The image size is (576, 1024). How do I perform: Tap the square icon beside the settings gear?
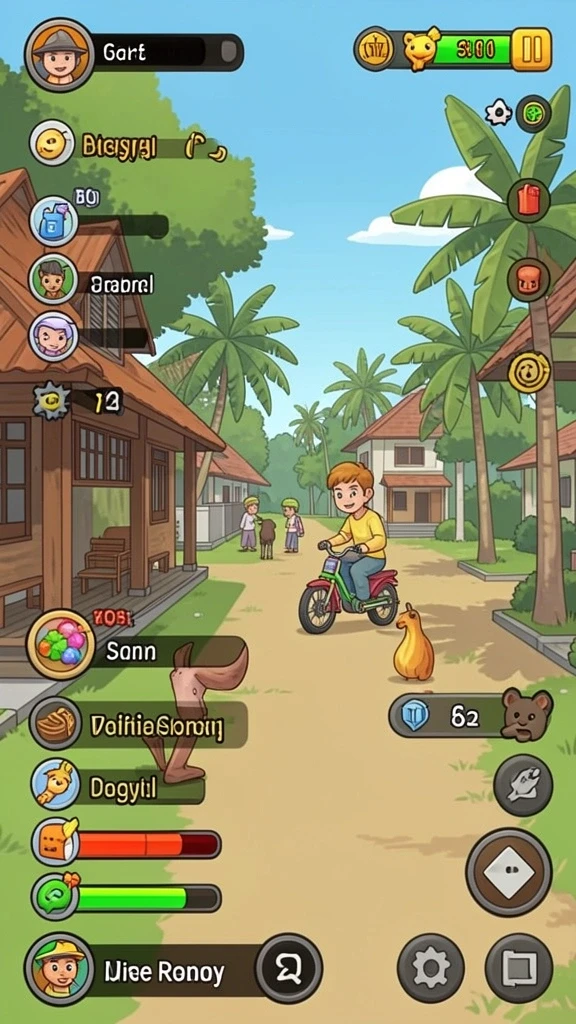click(x=519, y=968)
